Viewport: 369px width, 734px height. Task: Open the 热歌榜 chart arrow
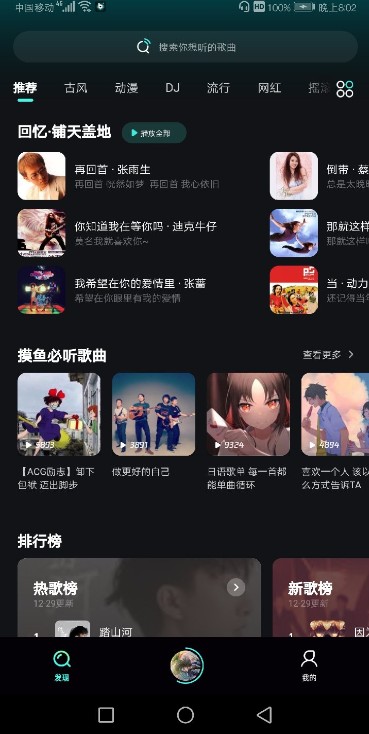click(236, 587)
